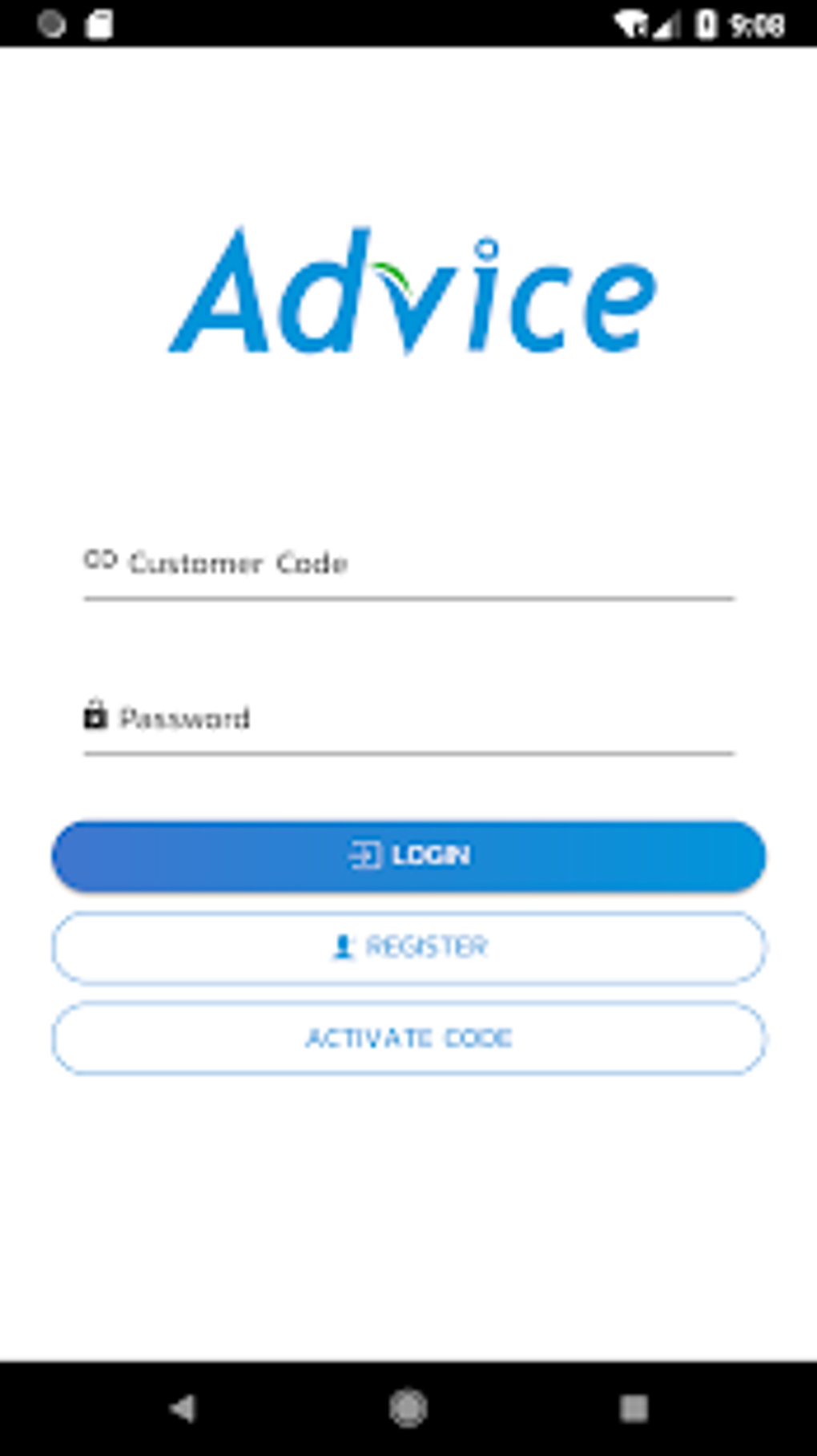Go back using the system back button
Image resolution: width=817 pixels, height=1456 pixels.
click(x=183, y=1408)
